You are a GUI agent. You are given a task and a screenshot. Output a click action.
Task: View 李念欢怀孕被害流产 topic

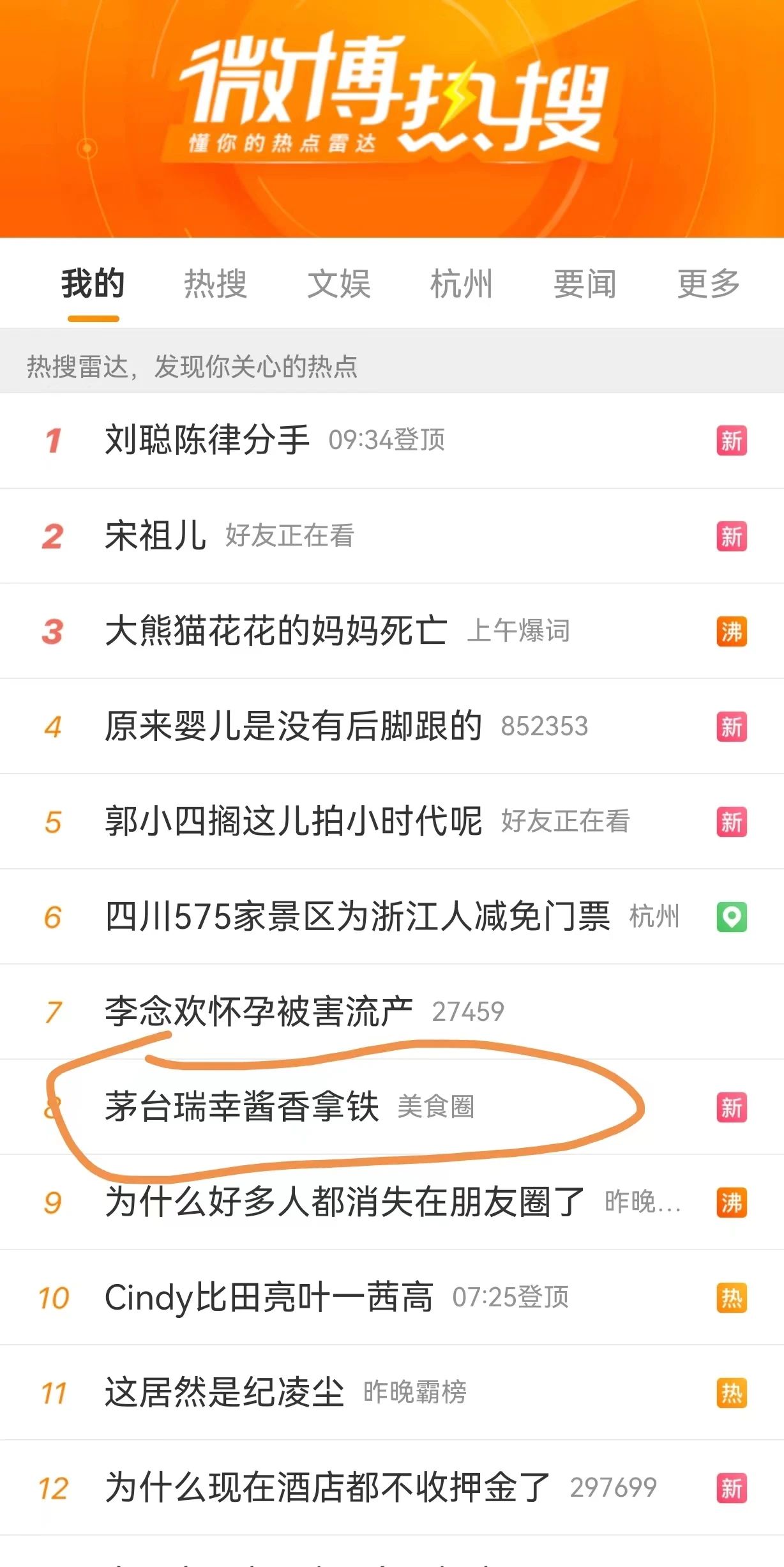[259, 1012]
